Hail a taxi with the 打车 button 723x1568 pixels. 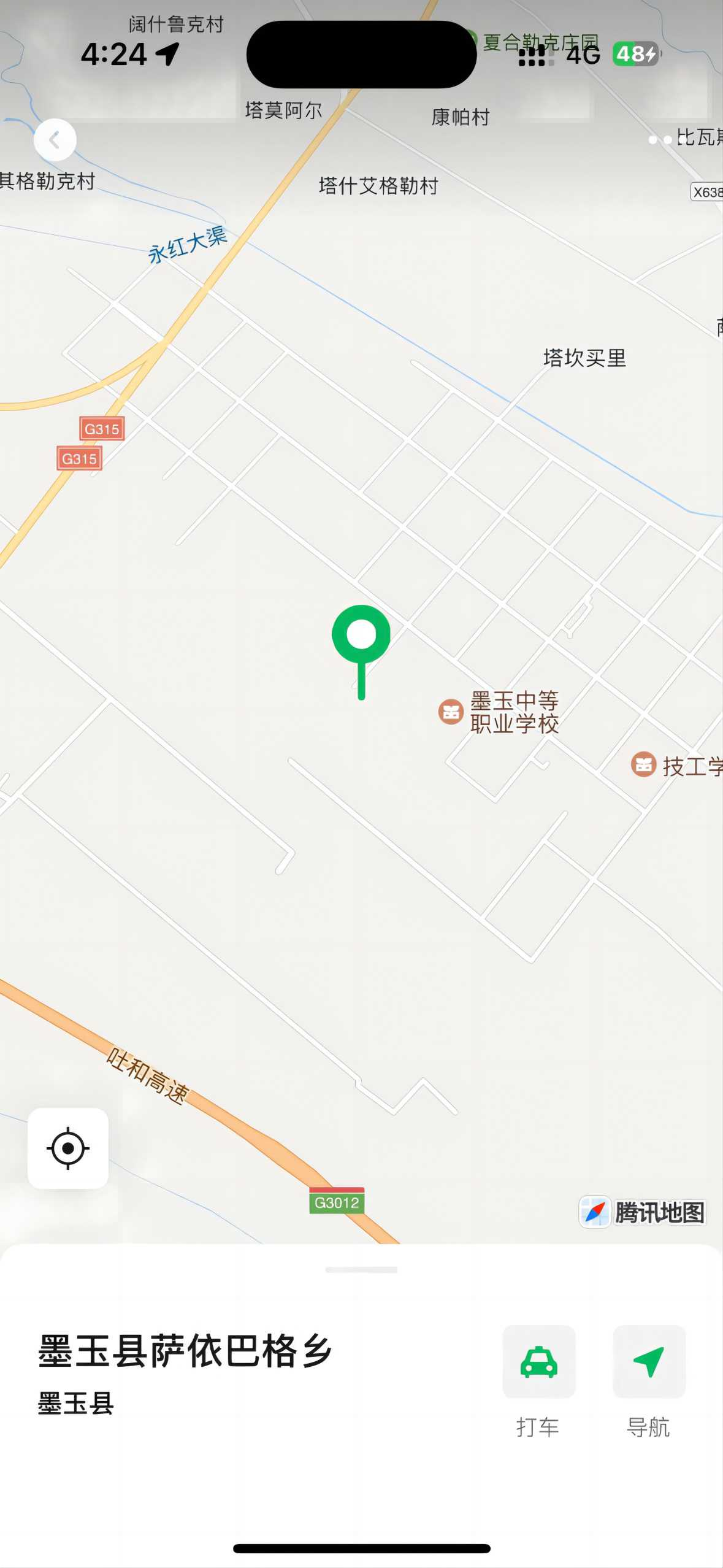[538, 1362]
